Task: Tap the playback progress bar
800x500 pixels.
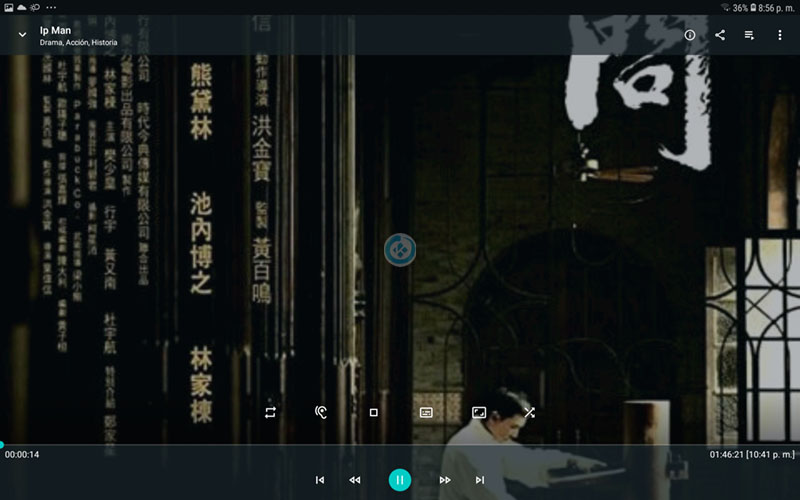Action: pyautogui.click(x=400, y=444)
